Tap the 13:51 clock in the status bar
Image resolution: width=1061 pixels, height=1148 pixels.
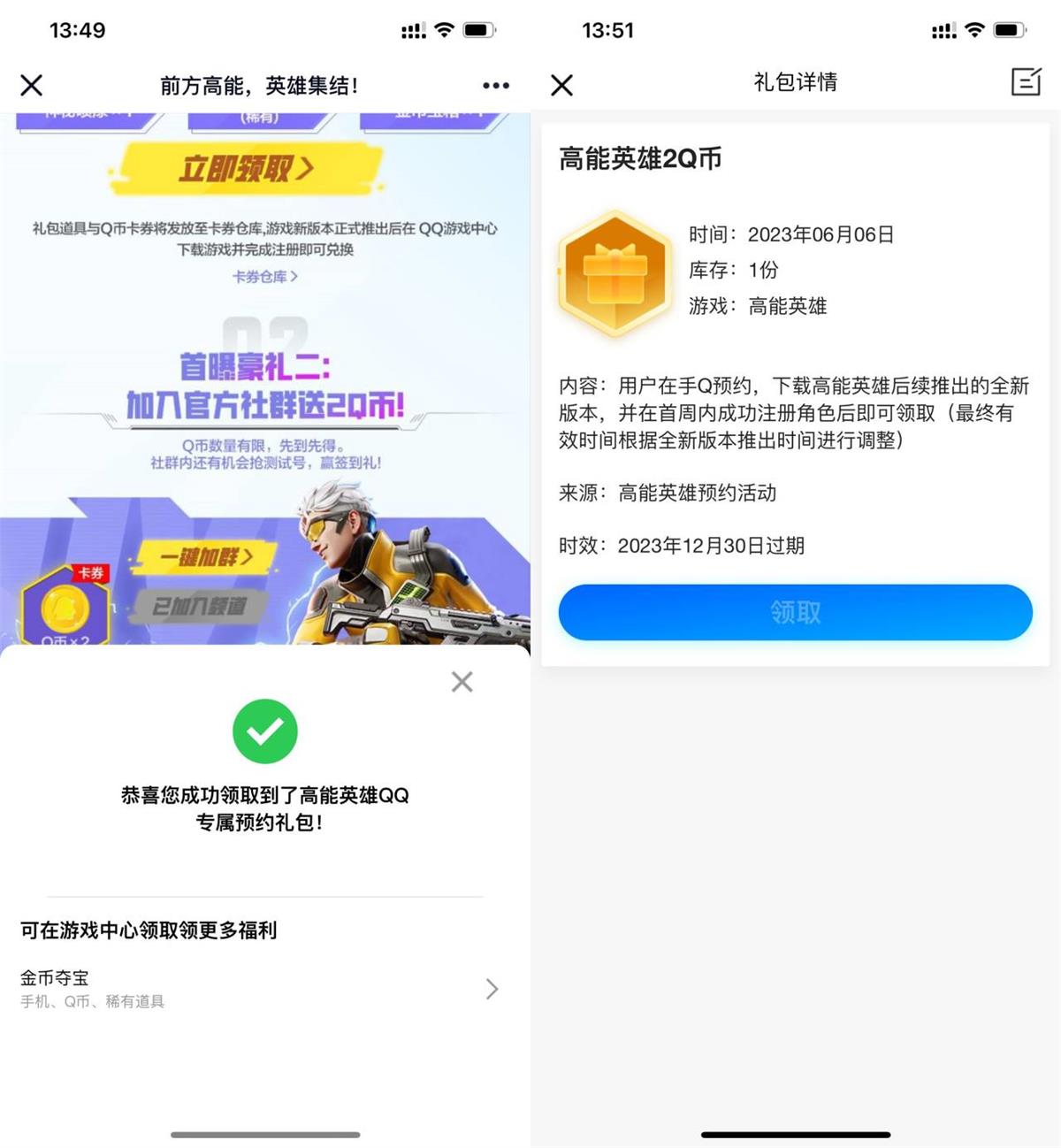coord(608,29)
